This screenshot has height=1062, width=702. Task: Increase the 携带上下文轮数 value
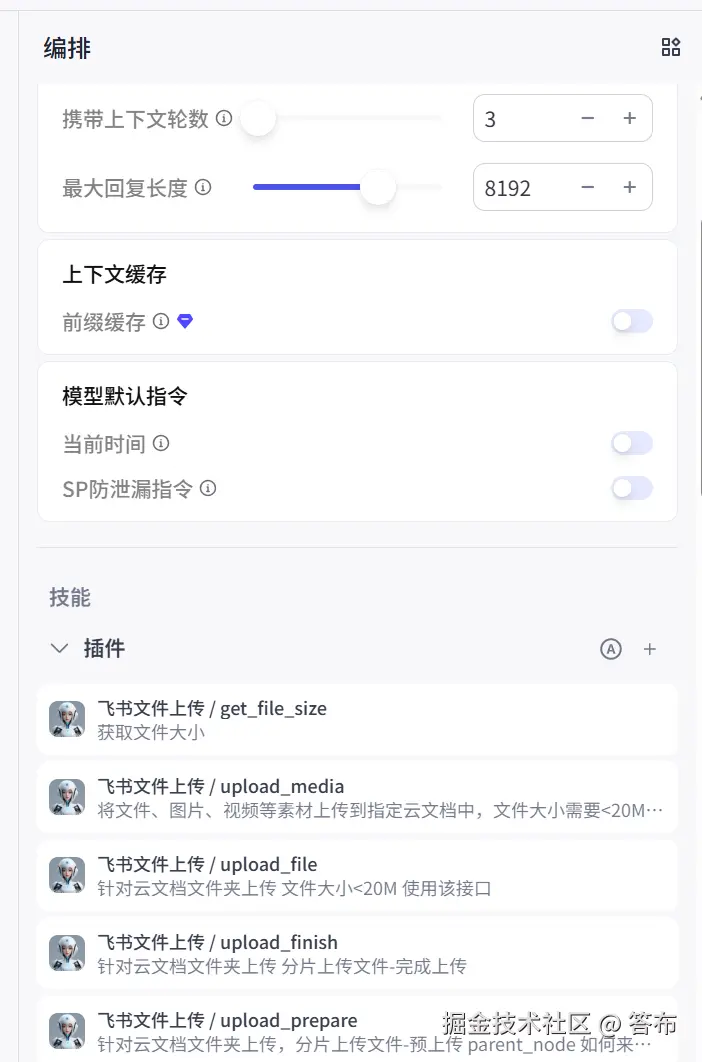(630, 119)
